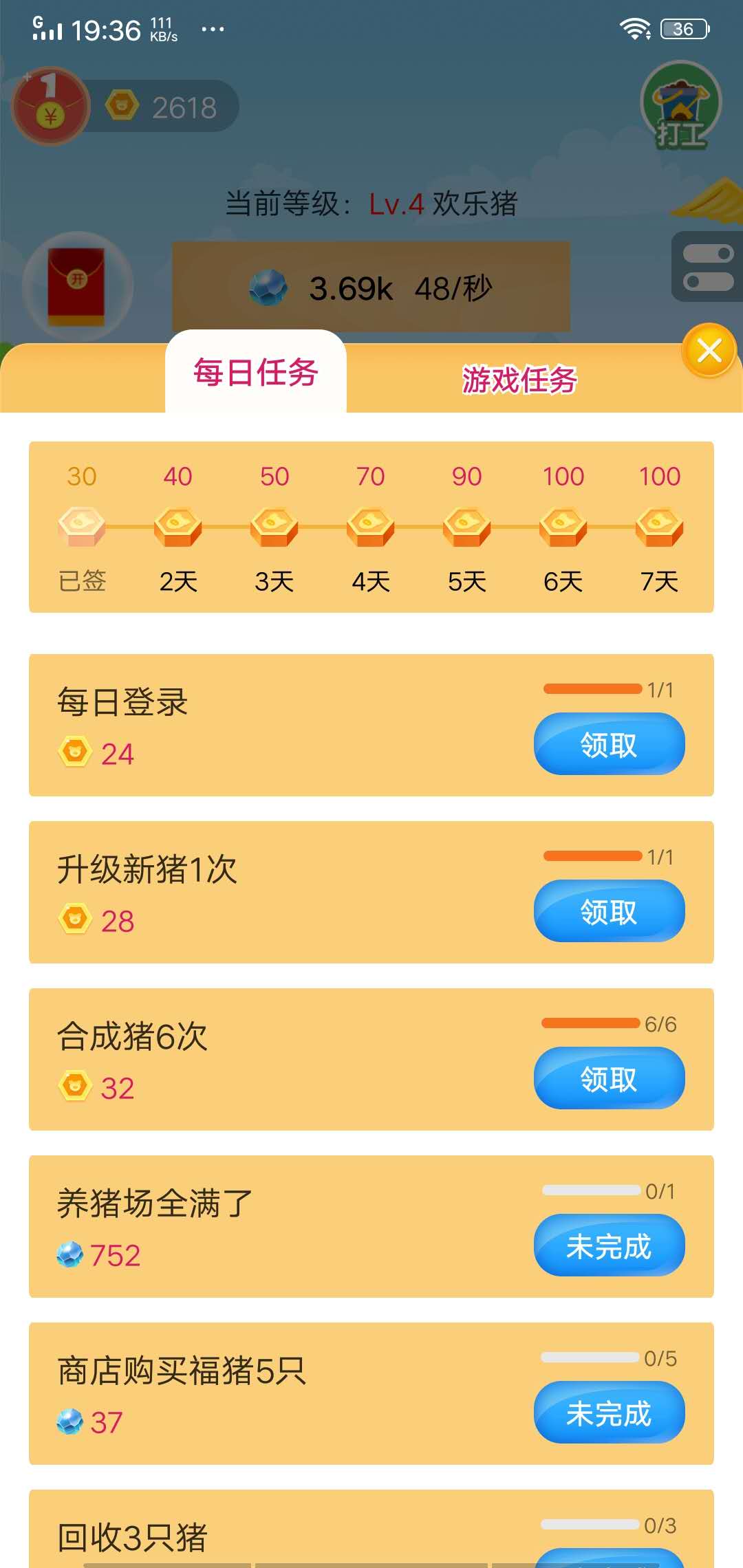Switch to the 游戏任务 tab

tap(520, 381)
